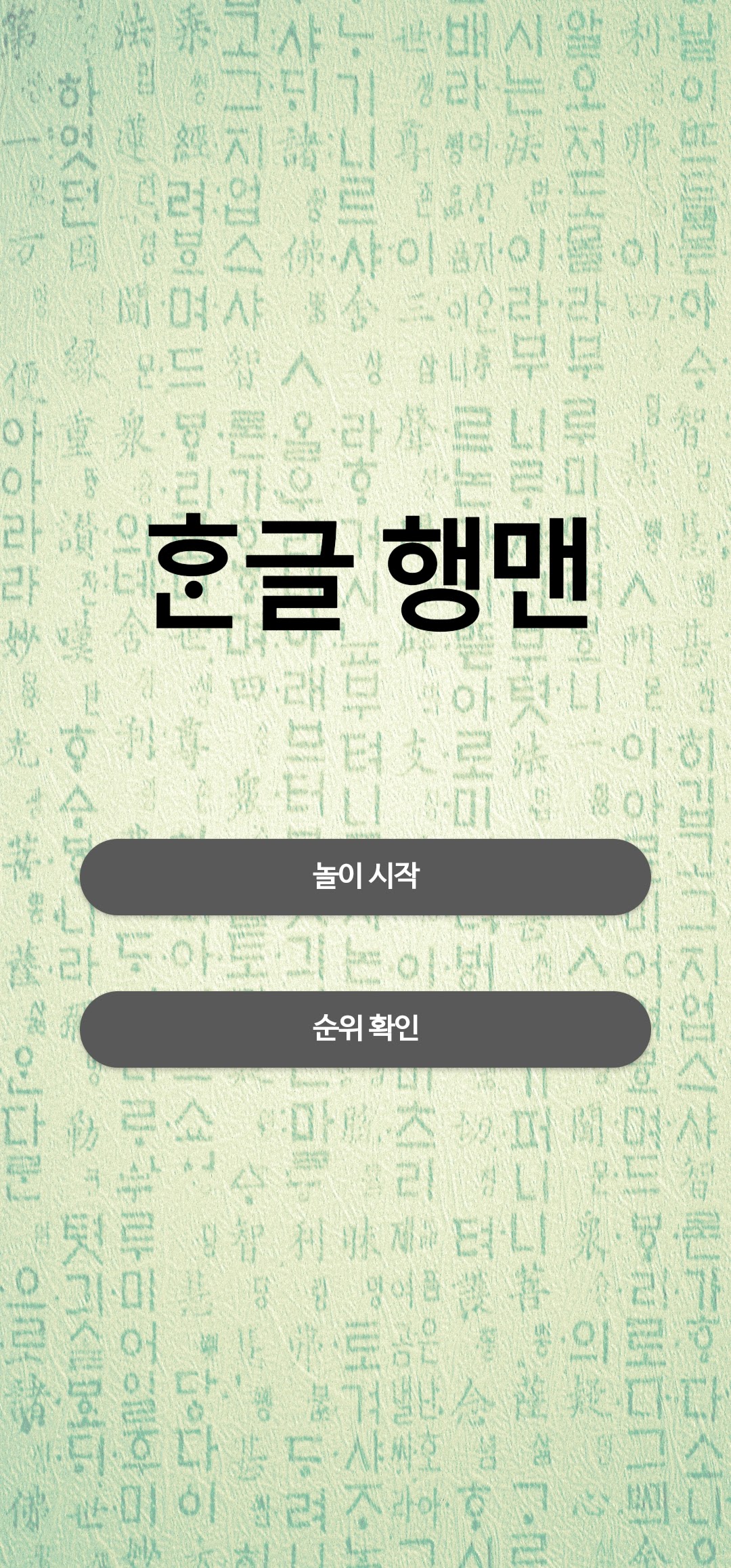Viewport: 731px width, 1568px height.
Task: Start the game with 놀이 시작
Action: 365,877
